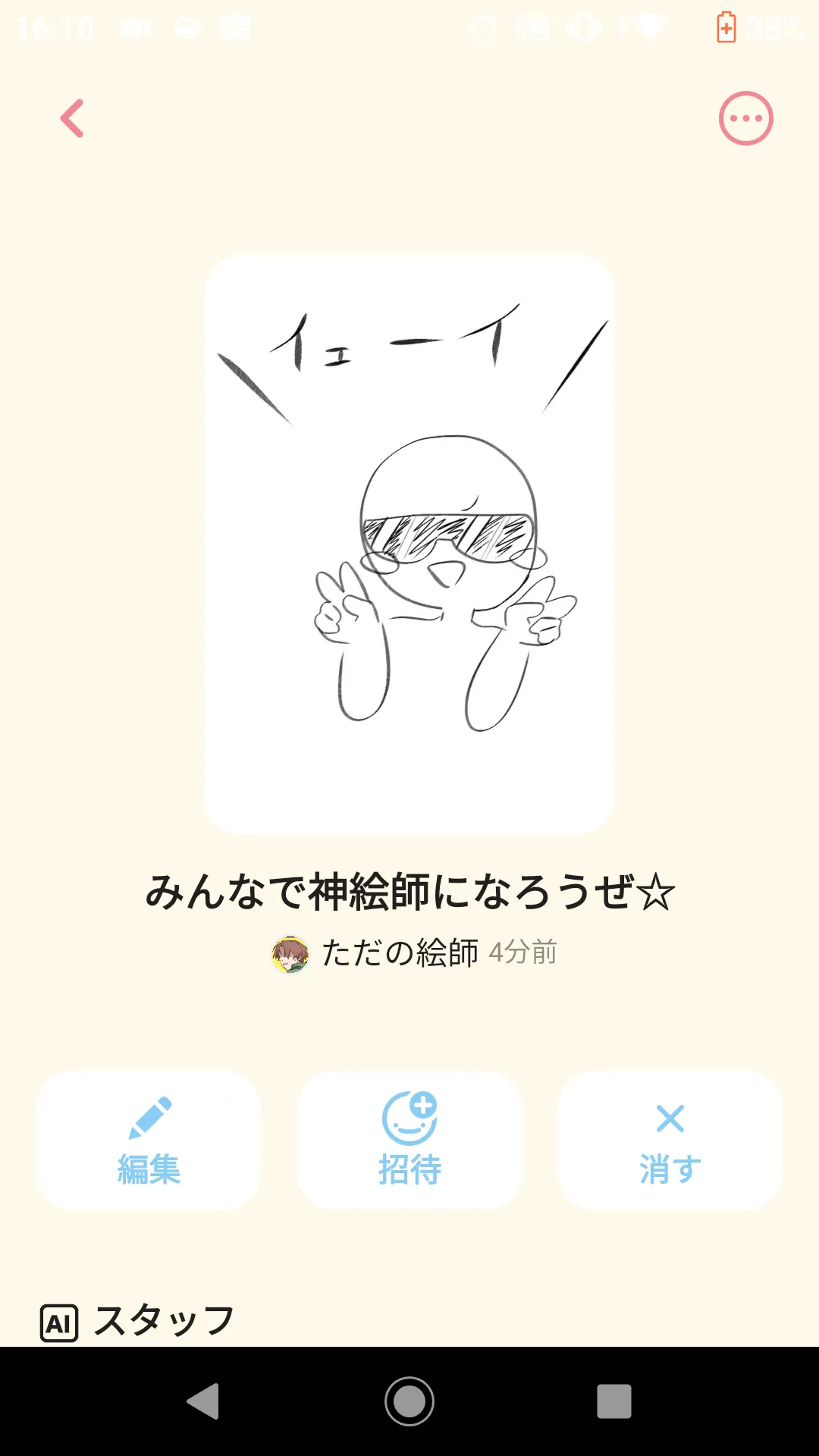Invite someone with the 招待 button
This screenshot has width=819, height=1456.
[409, 1140]
